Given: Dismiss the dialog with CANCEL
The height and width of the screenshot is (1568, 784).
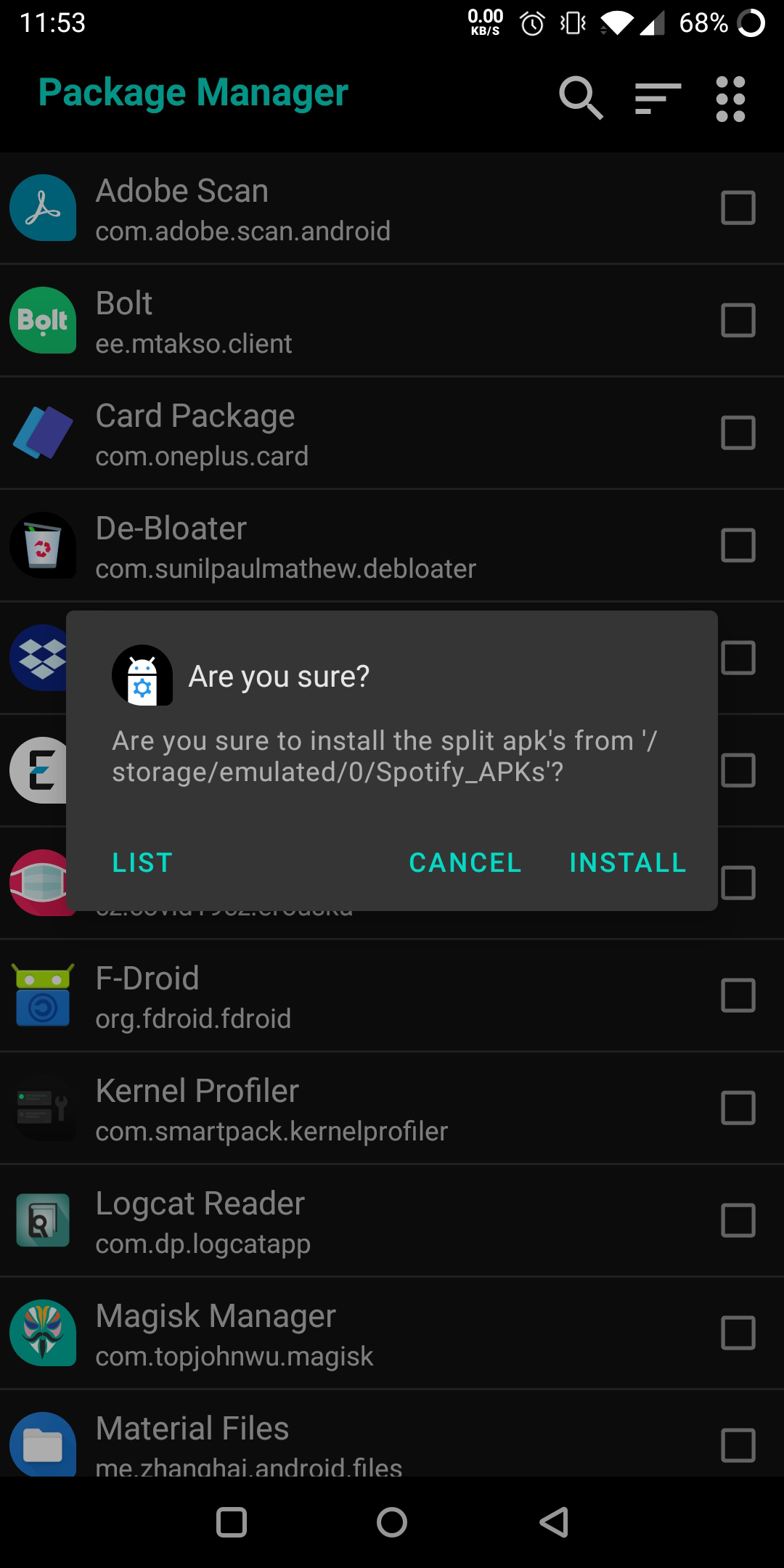Looking at the screenshot, I should [465, 862].
